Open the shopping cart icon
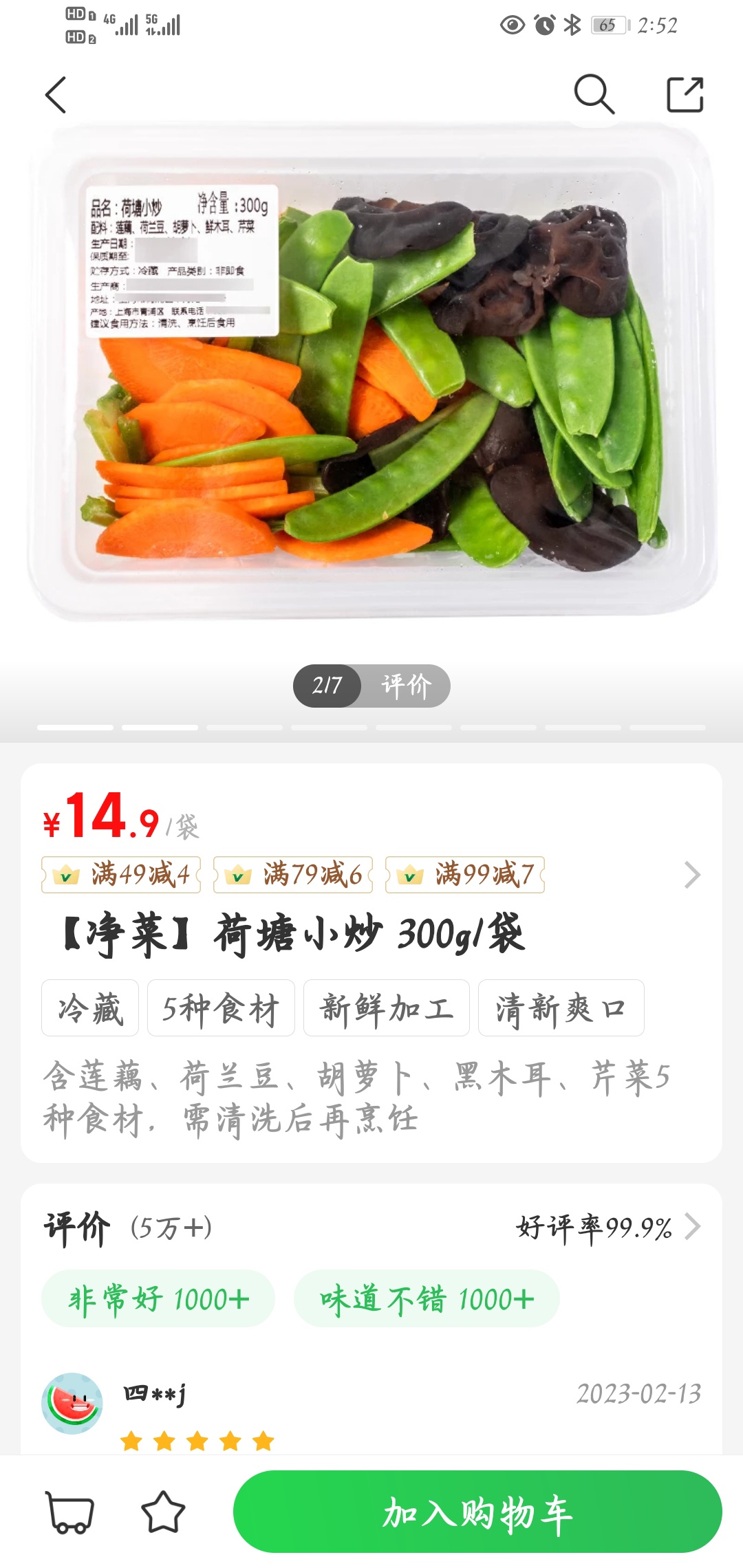743x1568 pixels. tap(69, 1512)
